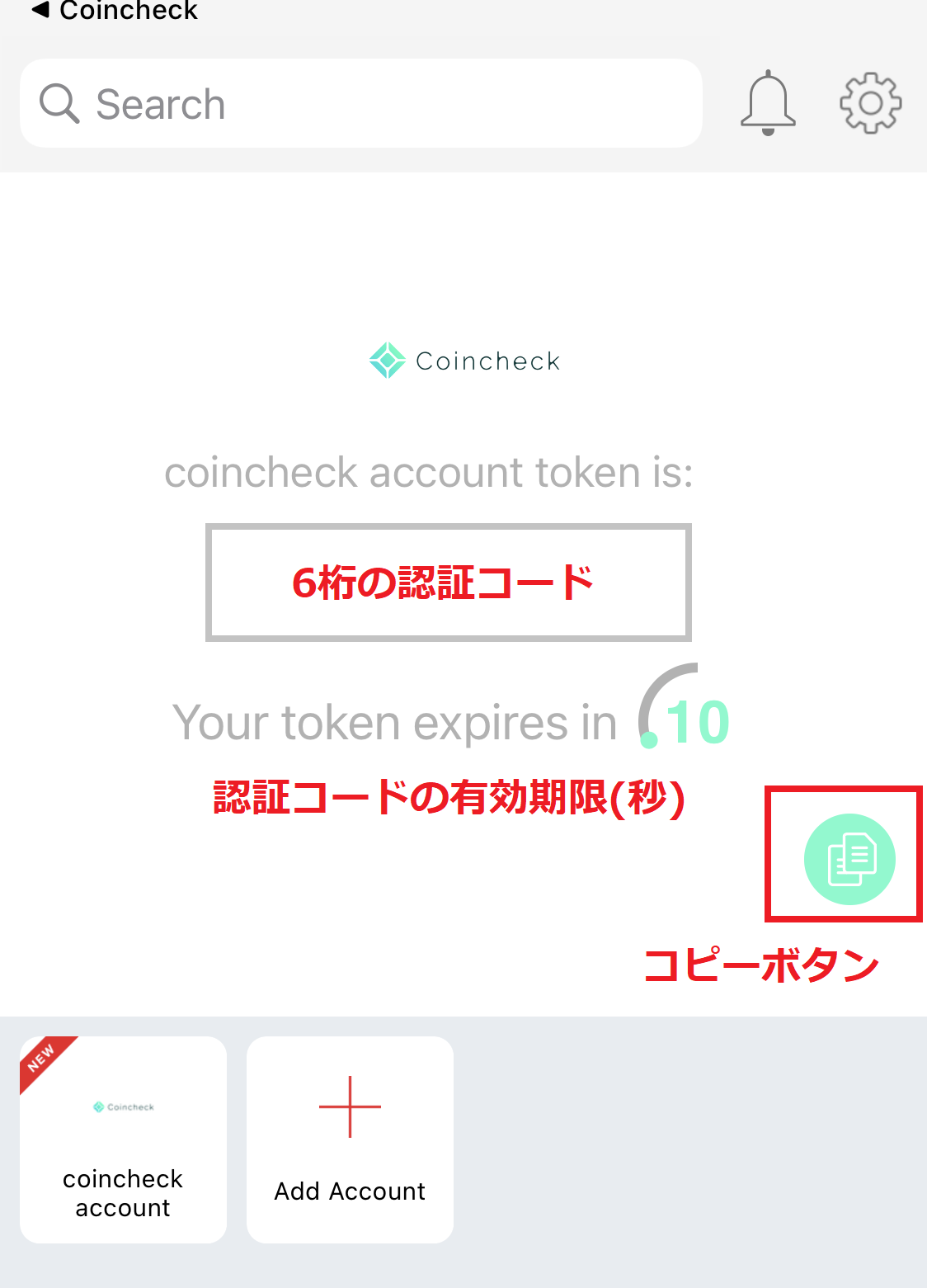Open the notifications bell
This screenshot has height=1288, width=927.
click(768, 103)
